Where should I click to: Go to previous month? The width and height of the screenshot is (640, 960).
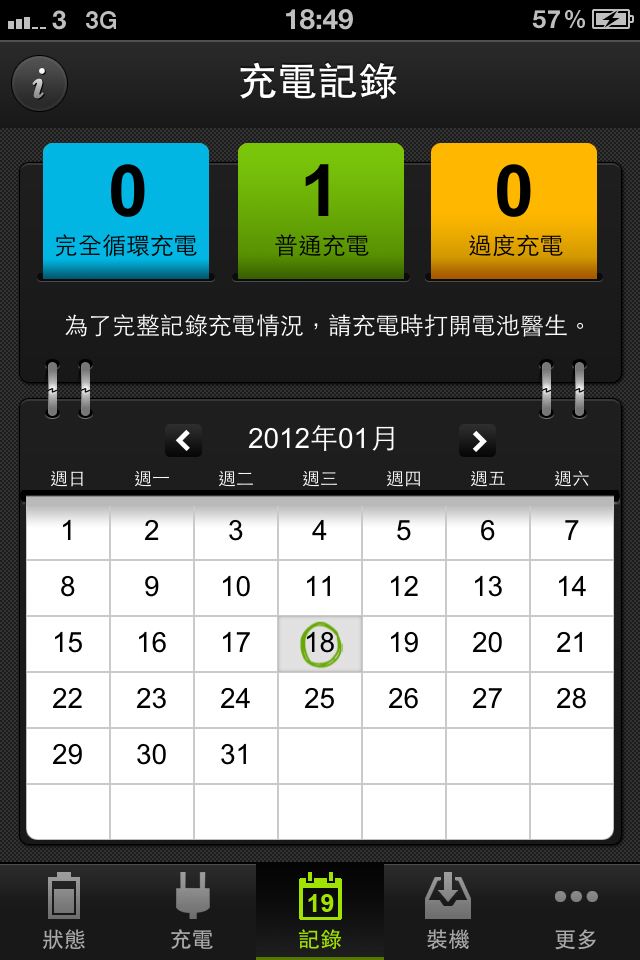(x=183, y=440)
